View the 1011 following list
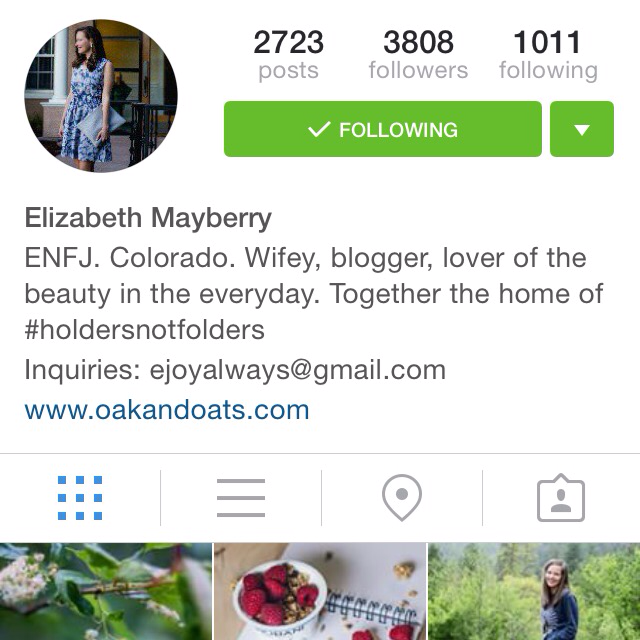The height and width of the screenshot is (640, 640). (x=547, y=55)
